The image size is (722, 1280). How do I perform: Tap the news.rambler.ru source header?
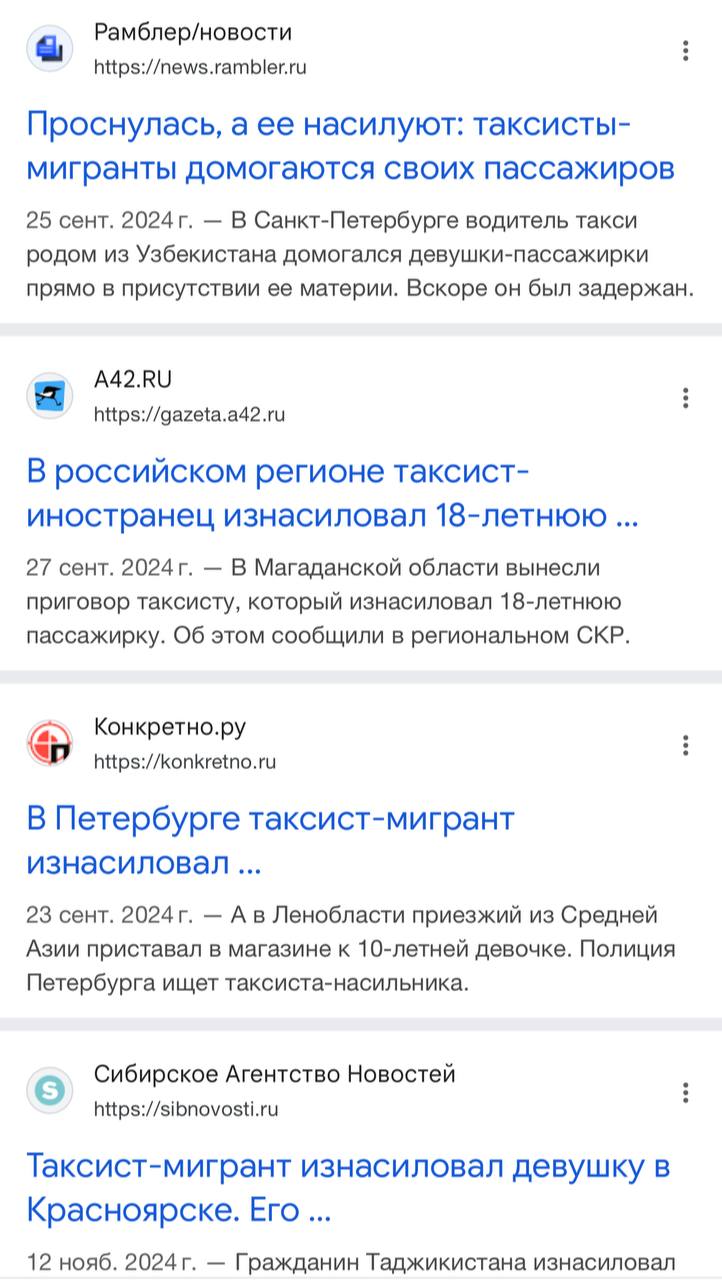click(x=193, y=49)
